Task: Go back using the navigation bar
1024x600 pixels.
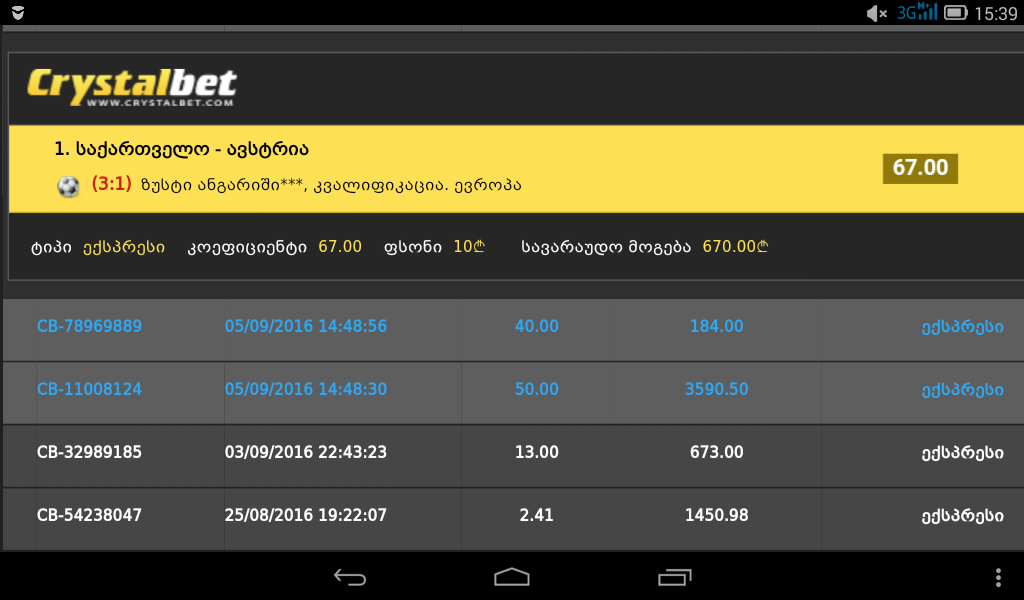Action: point(350,577)
